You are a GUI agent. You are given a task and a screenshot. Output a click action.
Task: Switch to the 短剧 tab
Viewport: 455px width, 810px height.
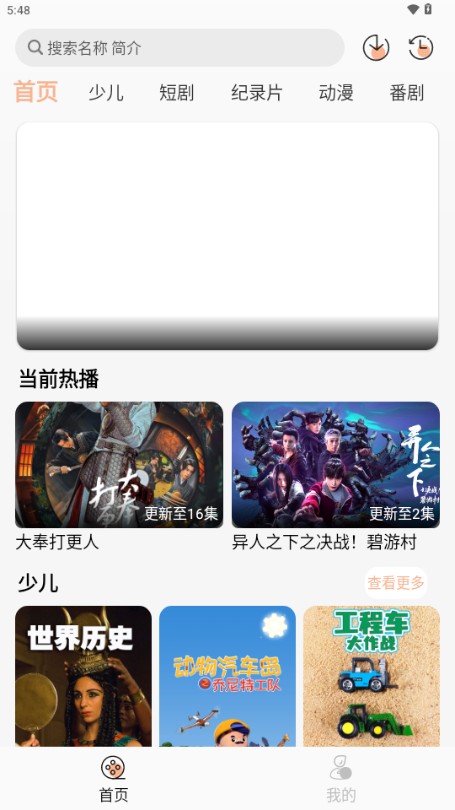click(177, 93)
